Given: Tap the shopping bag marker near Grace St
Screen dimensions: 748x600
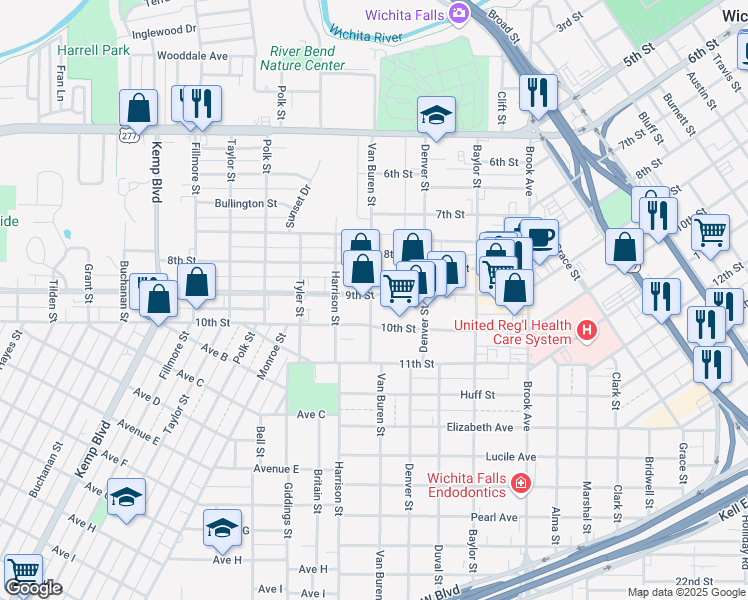Looking at the screenshot, I should pos(624,248).
